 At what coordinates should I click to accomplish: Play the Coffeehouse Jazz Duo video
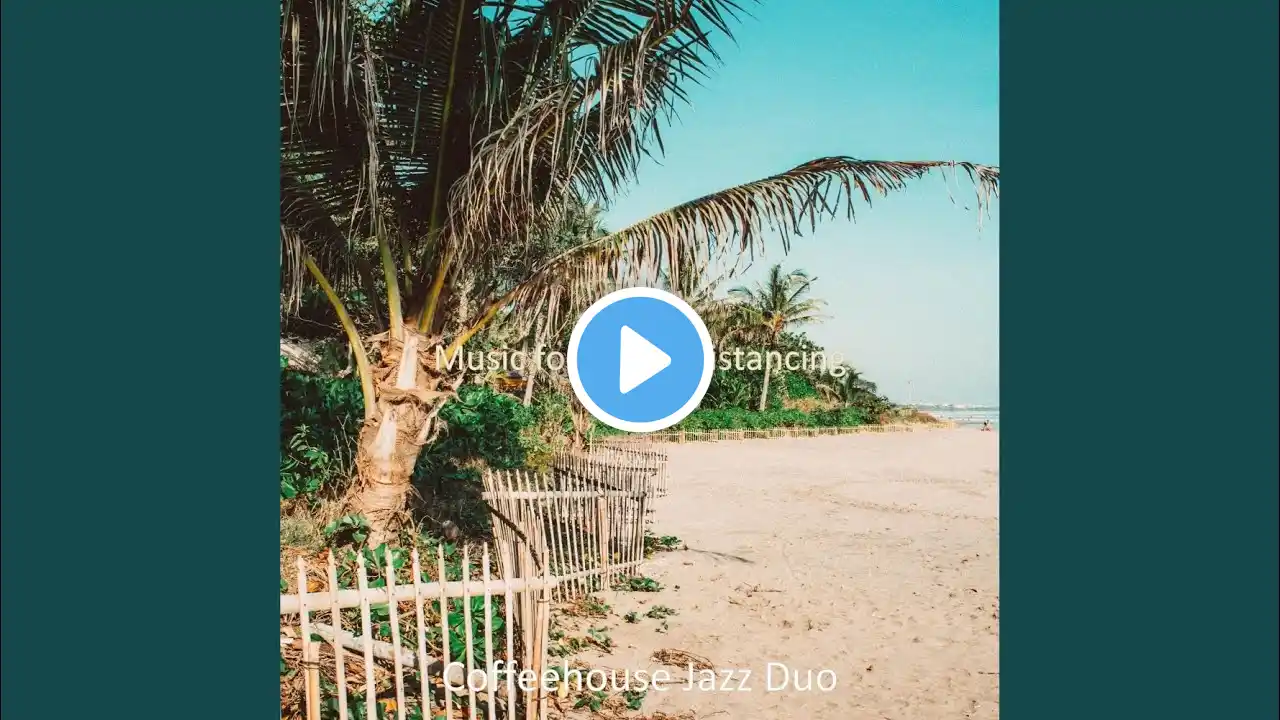(x=640, y=360)
